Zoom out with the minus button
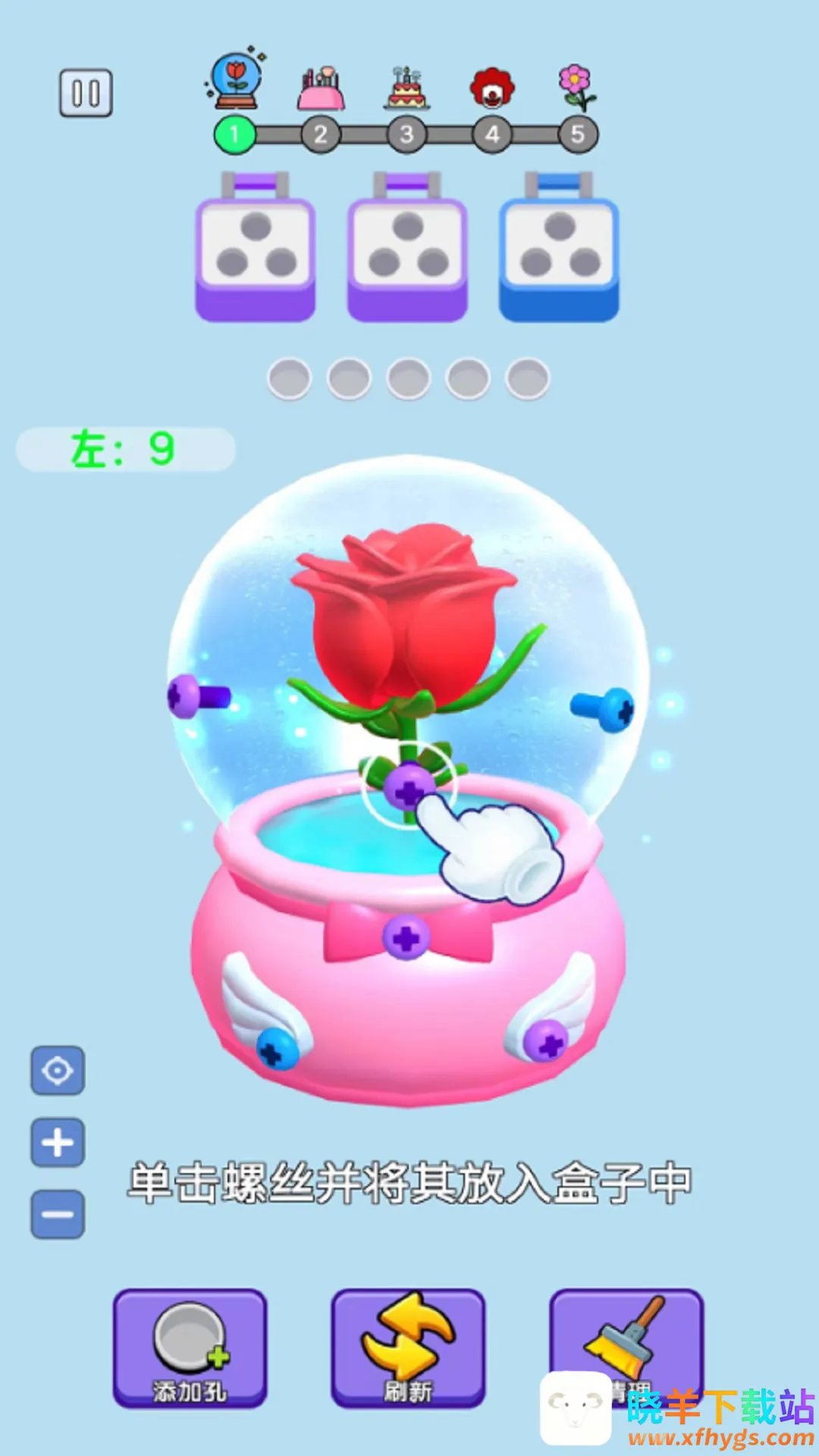 pyautogui.click(x=58, y=1214)
